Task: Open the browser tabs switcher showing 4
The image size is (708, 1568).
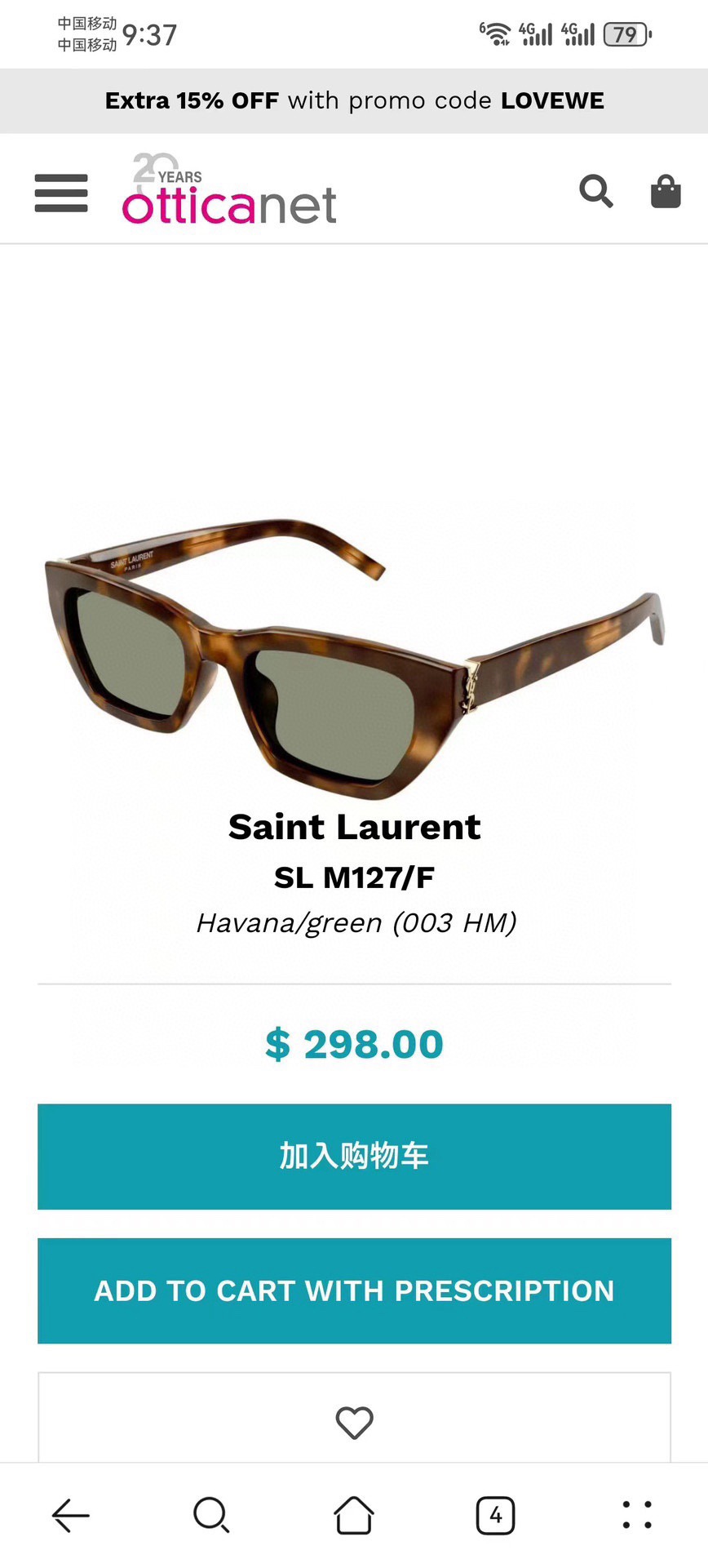Action: coord(495,1516)
